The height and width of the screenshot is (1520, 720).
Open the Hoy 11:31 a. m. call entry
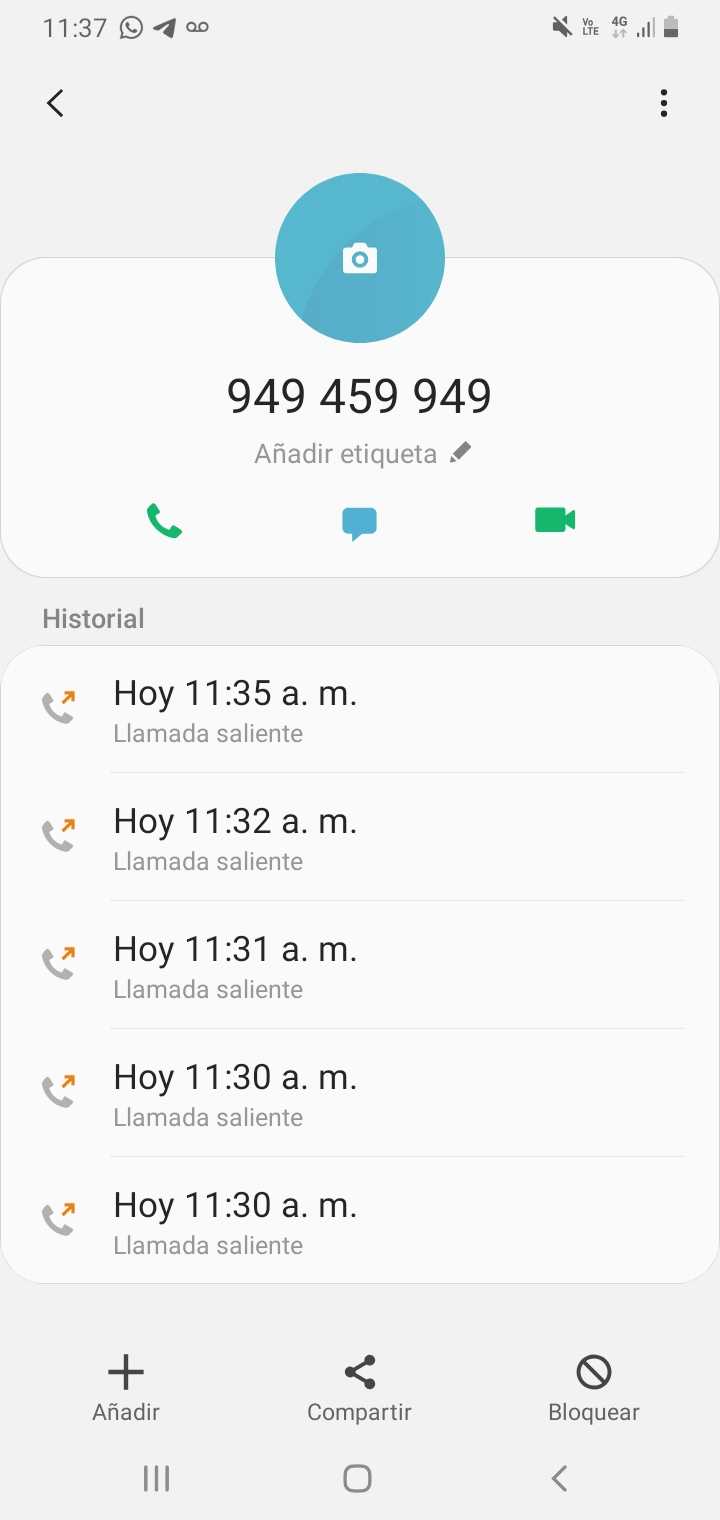pos(360,965)
